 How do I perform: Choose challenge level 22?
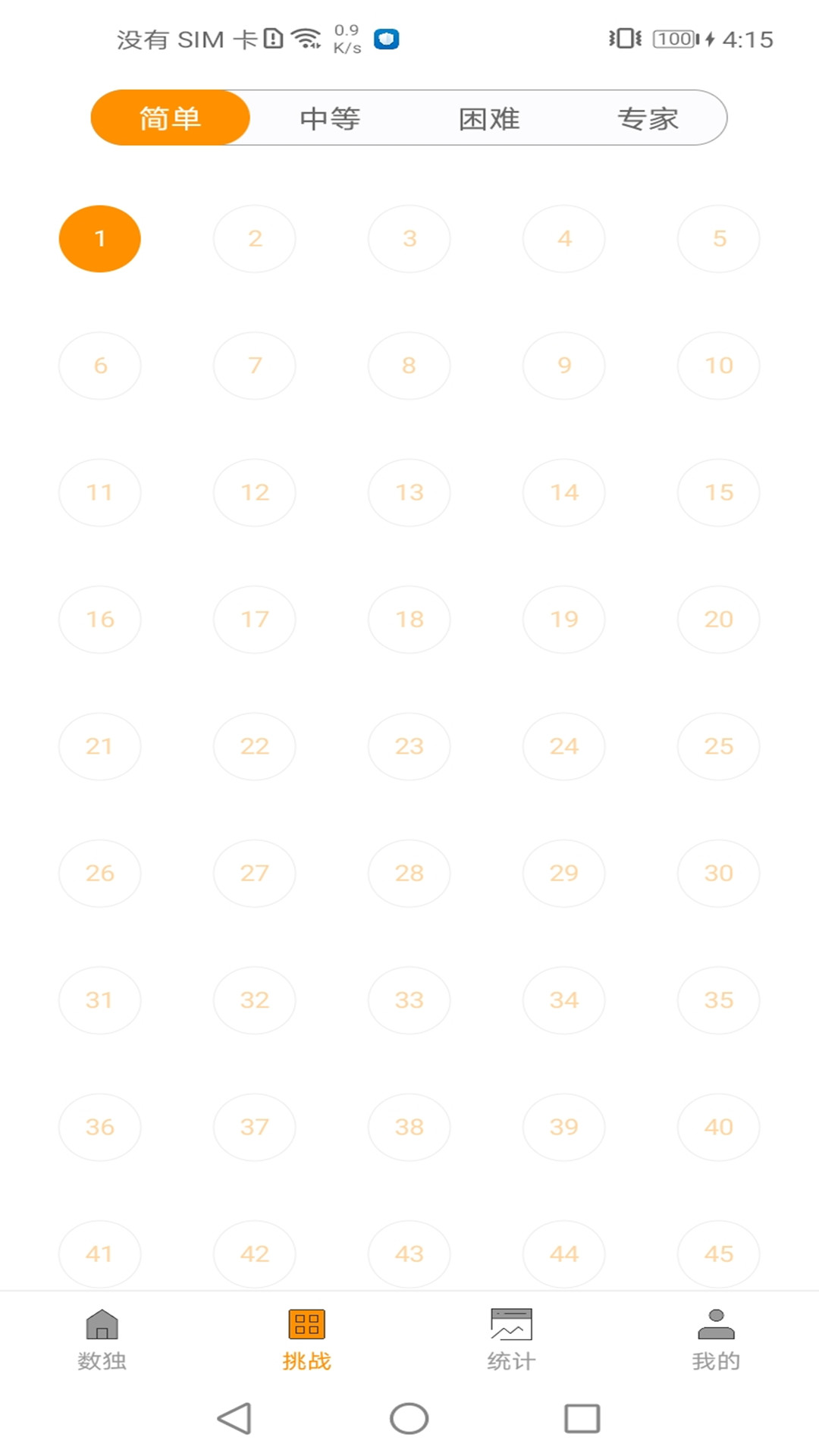(x=255, y=746)
